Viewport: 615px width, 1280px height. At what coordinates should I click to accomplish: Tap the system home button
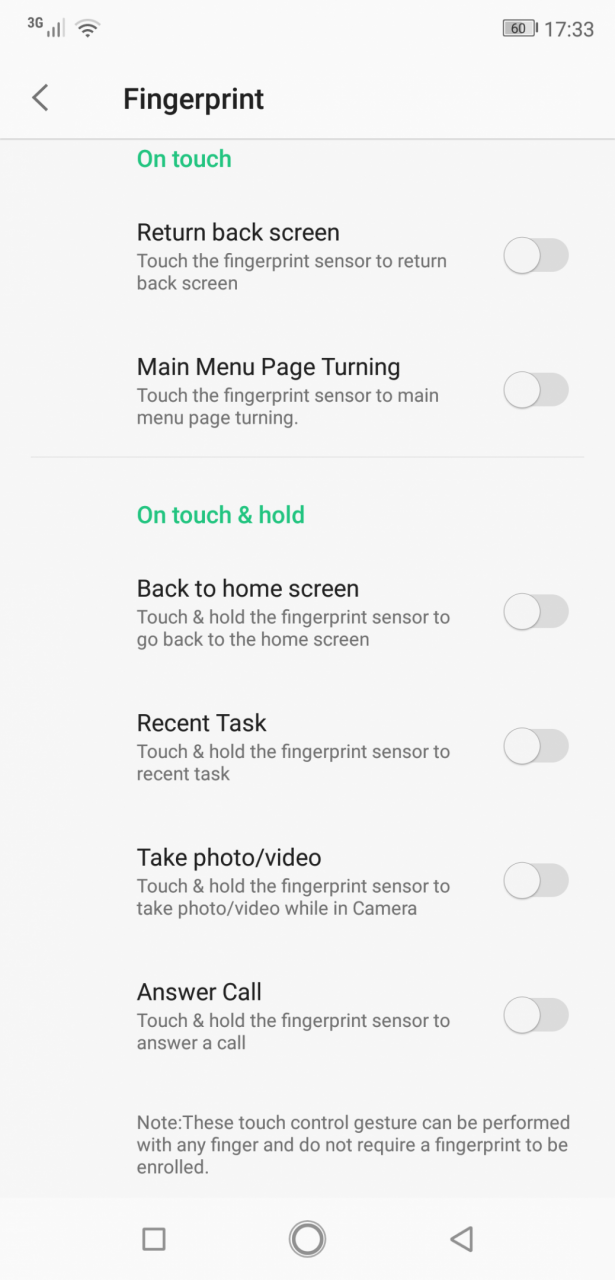pyautogui.click(x=307, y=1239)
